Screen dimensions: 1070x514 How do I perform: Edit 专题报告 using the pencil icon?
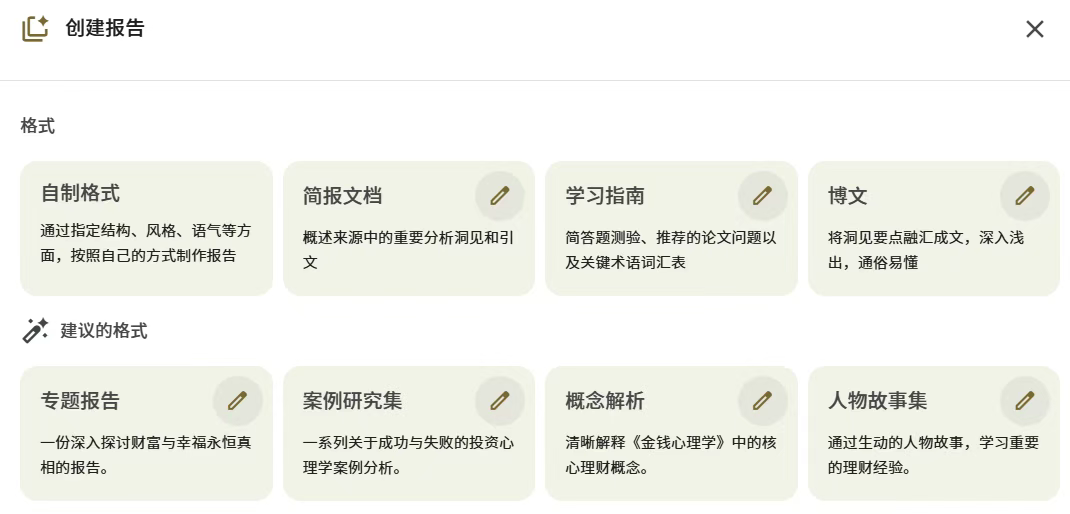(x=237, y=401)
